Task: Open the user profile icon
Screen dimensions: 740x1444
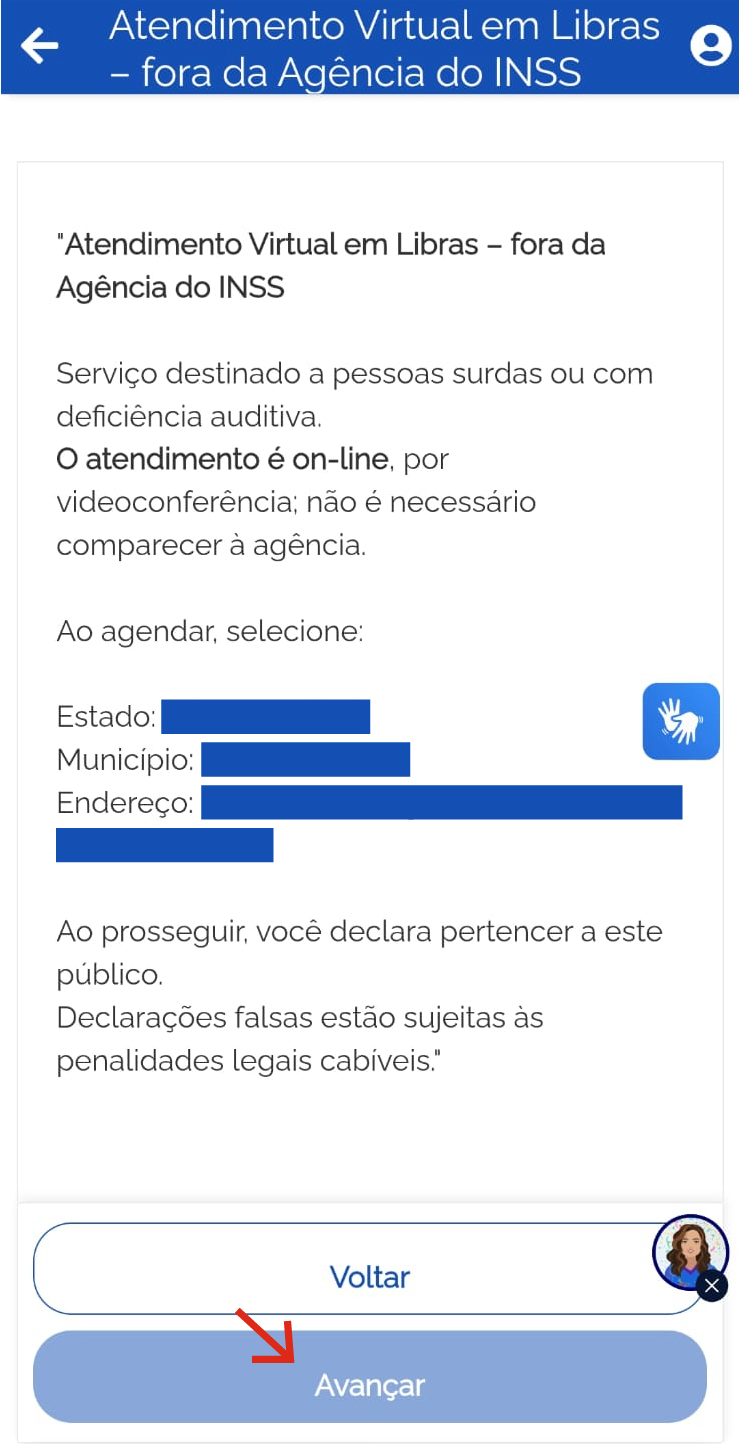Action: pos(710,46)
